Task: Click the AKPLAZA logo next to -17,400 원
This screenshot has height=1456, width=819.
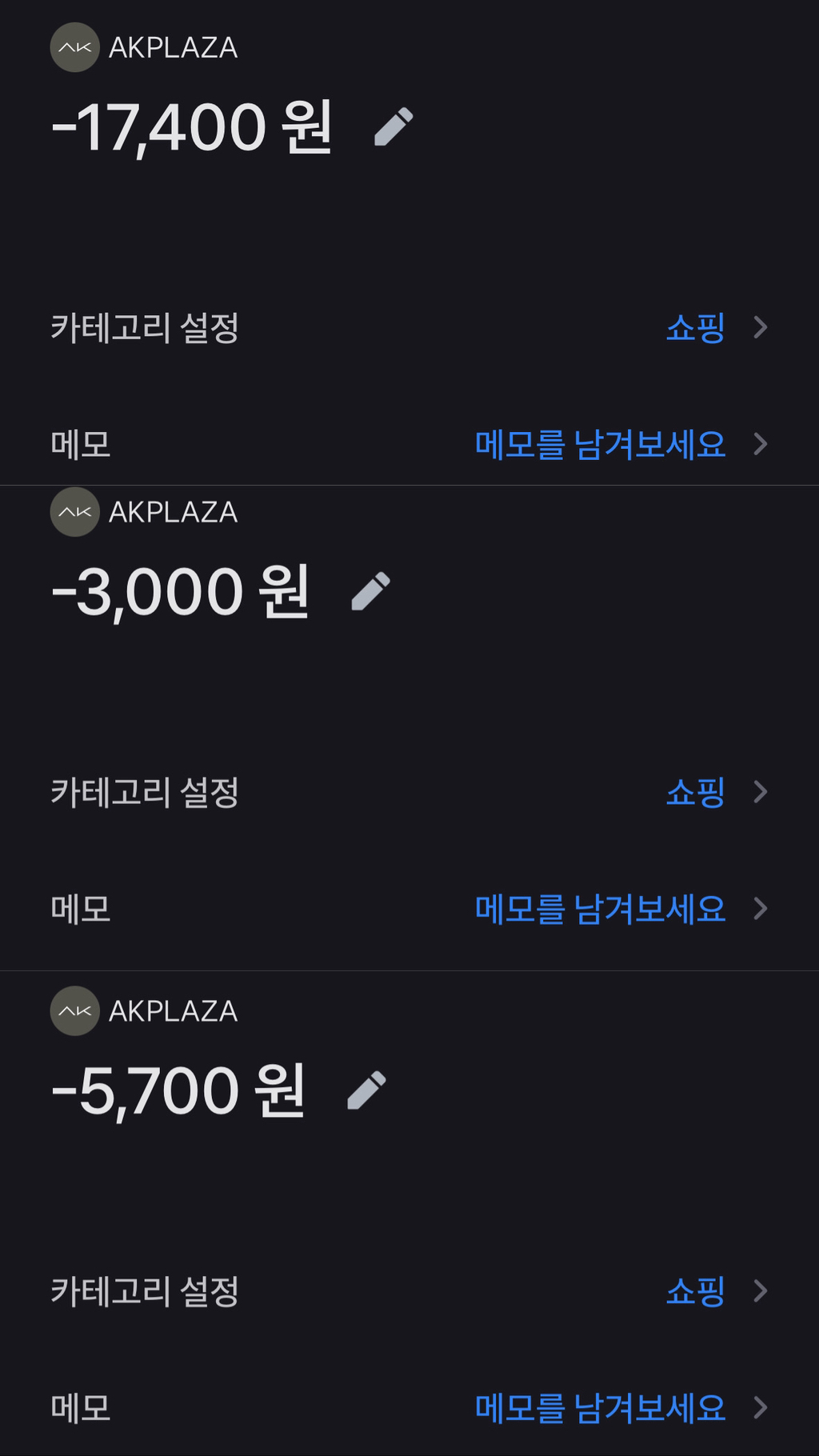Action: coord(74,47)
